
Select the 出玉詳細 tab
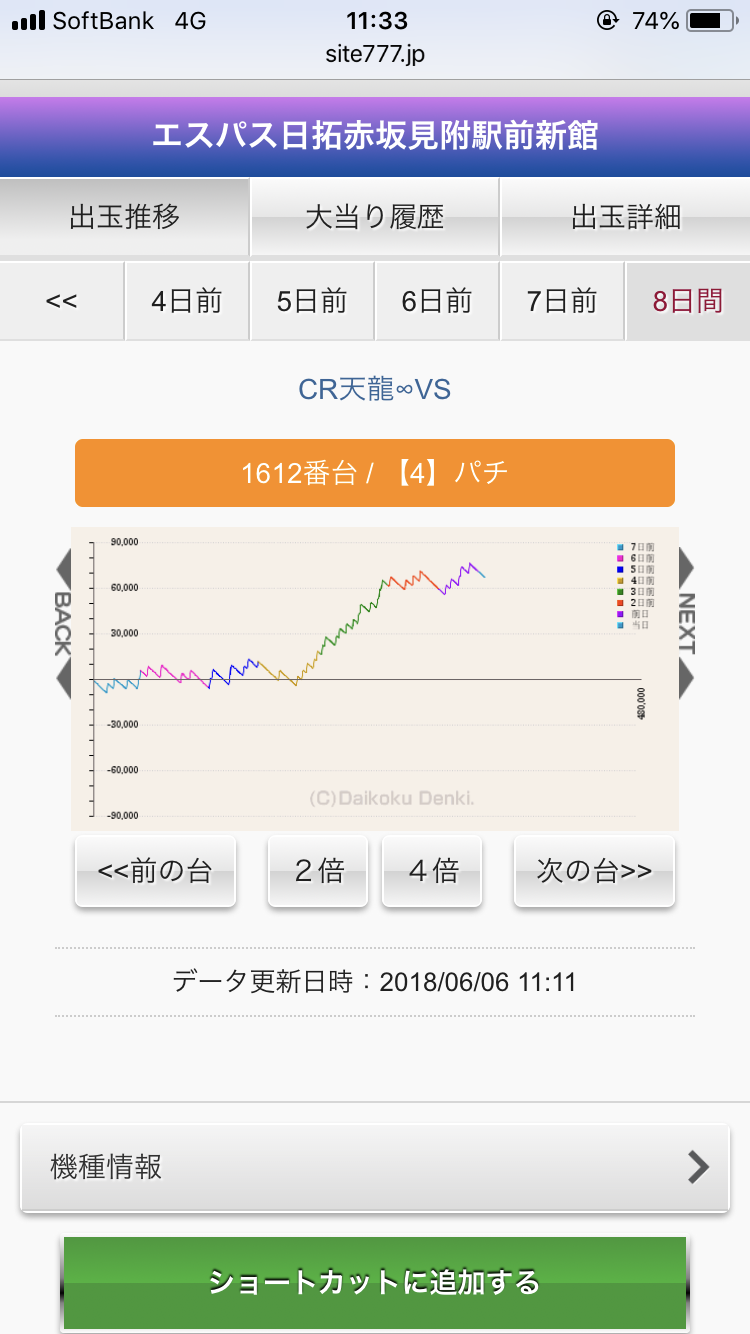626,217
